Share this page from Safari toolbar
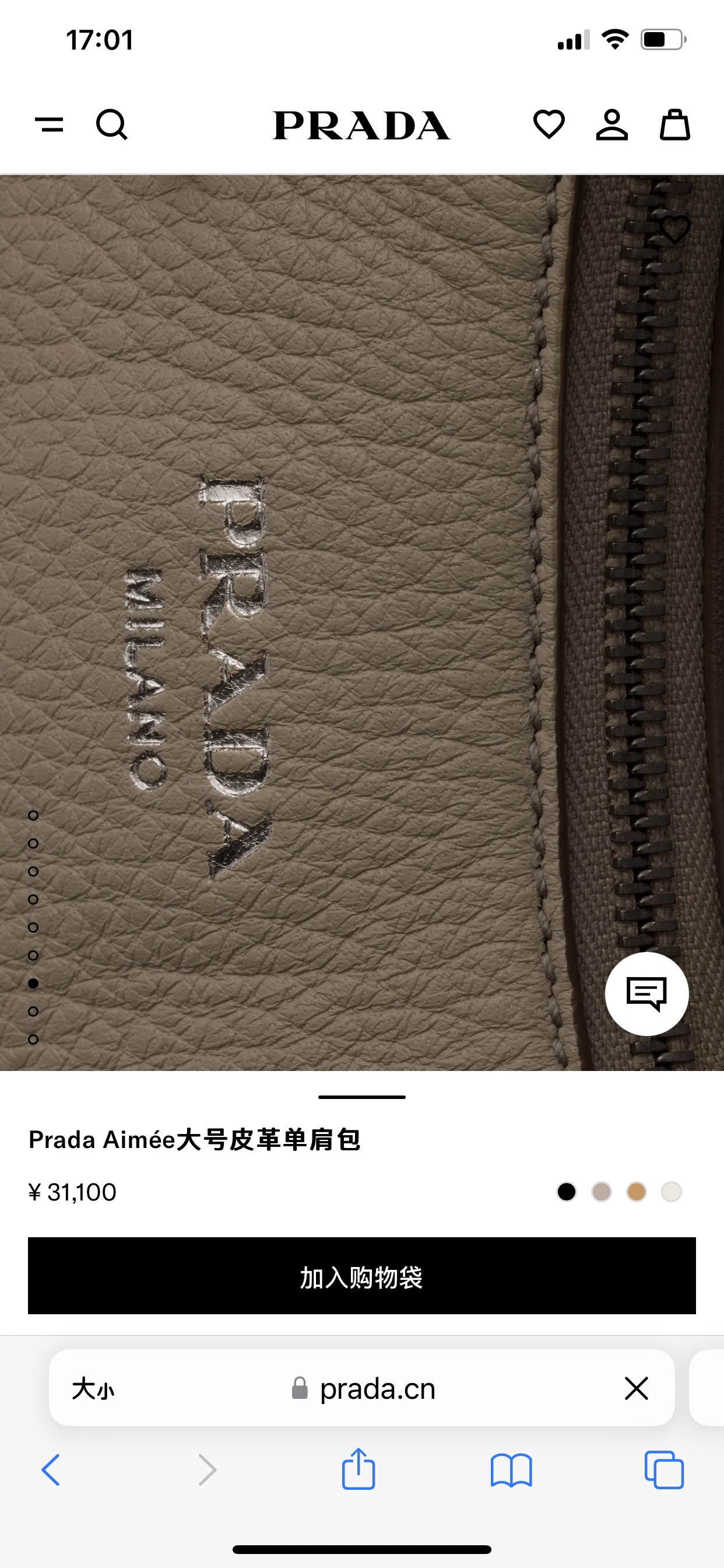This screenshot has height=1568, width=724. 359,1469
